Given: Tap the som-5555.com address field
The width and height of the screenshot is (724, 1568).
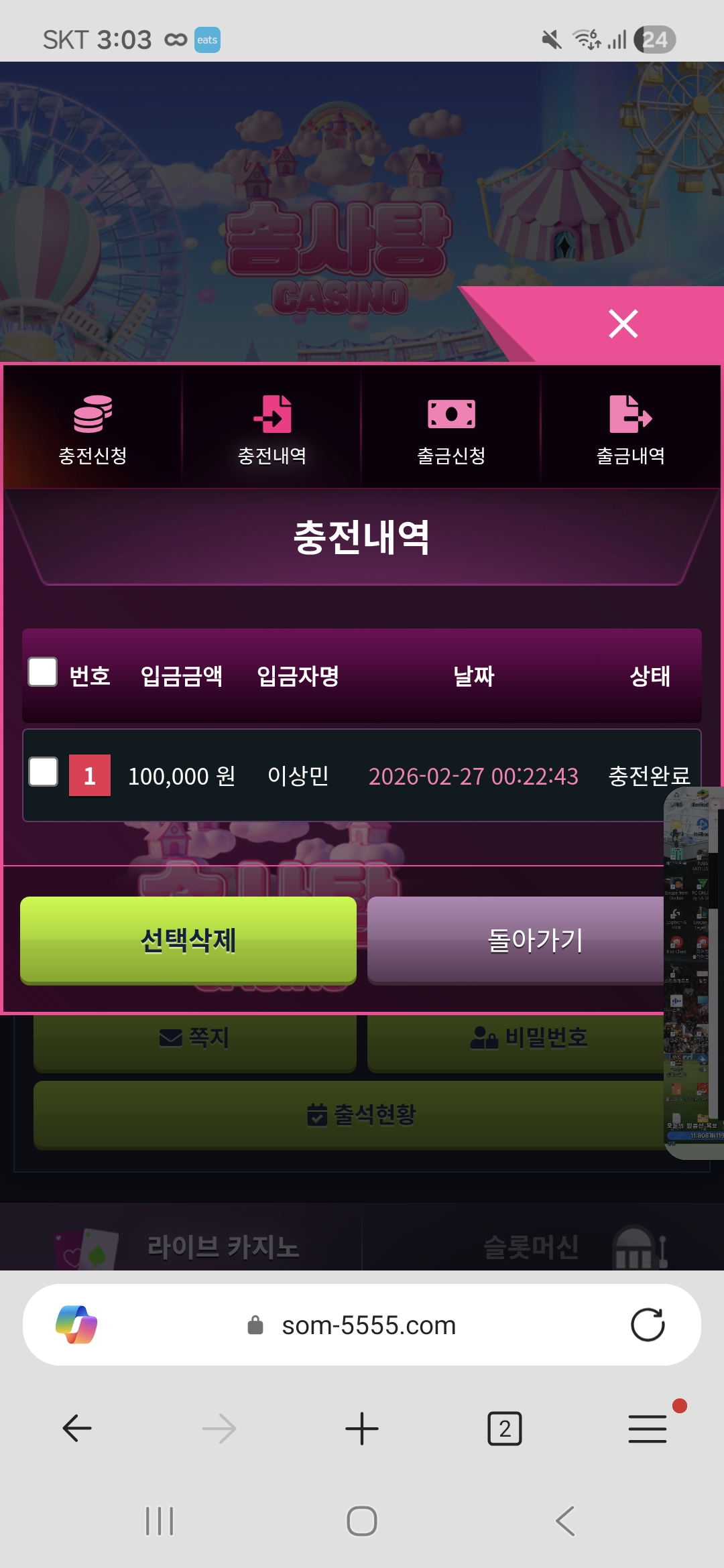Looking at the screenshot, I should click(x=368, y=1325).
